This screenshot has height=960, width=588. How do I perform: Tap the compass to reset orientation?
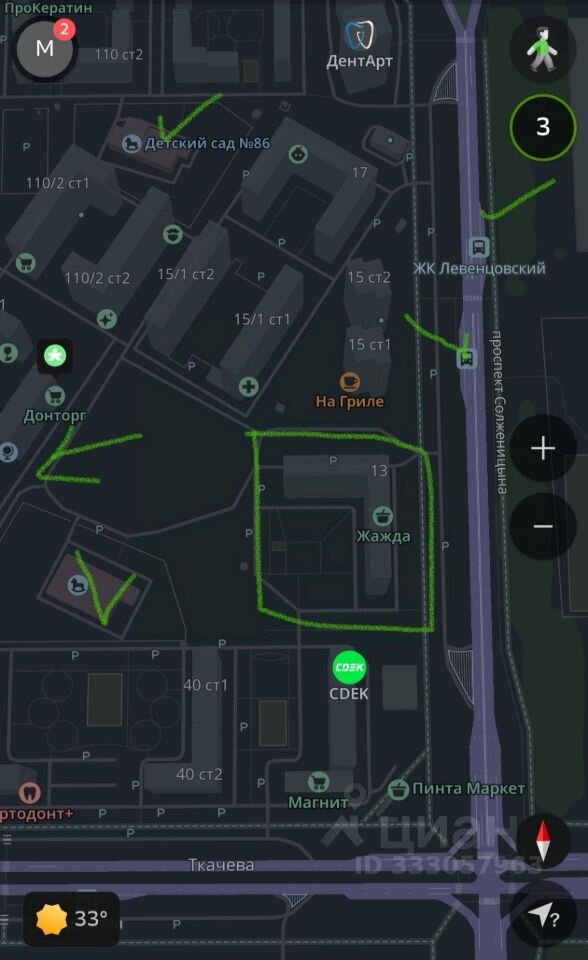pos(543,841)
